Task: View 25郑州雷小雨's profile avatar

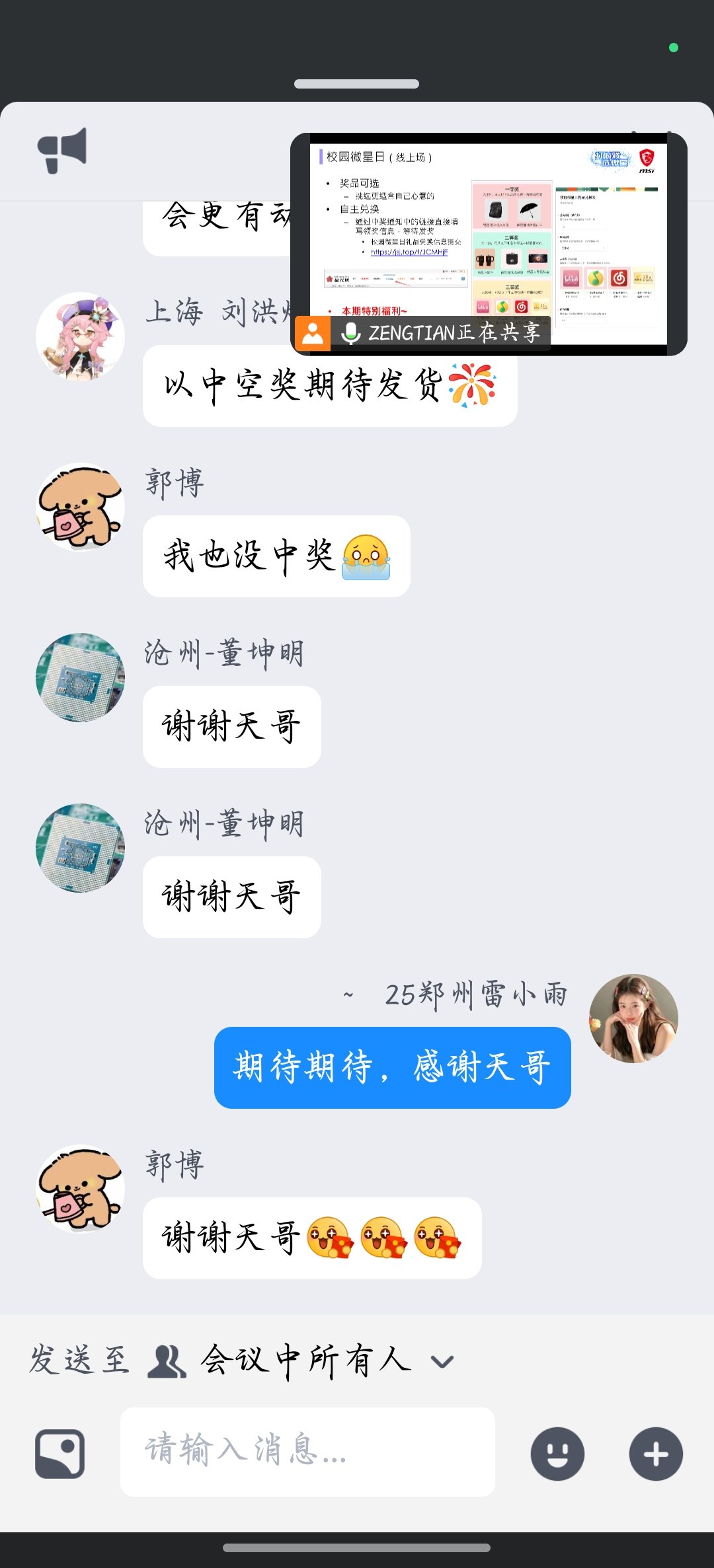Action: pos(633,1018)
